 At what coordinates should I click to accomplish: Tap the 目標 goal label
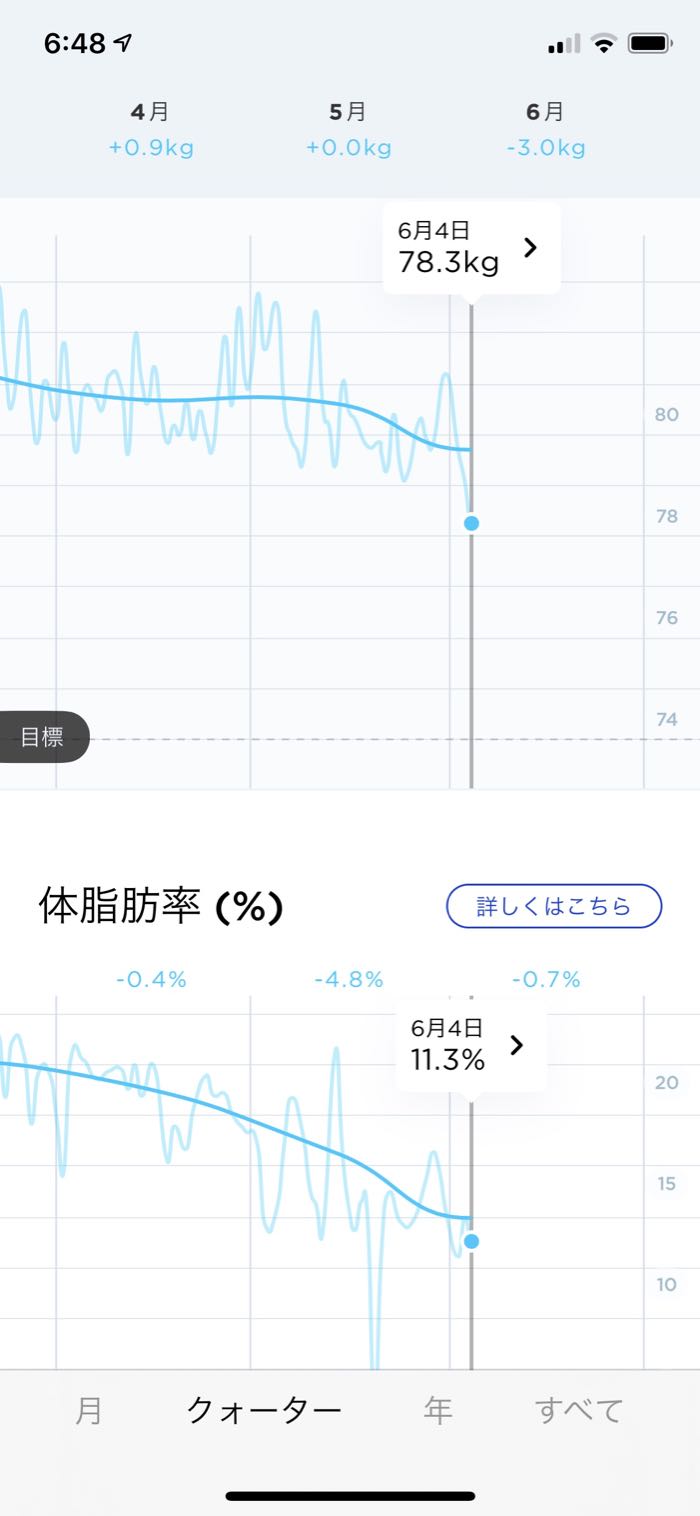42,738
